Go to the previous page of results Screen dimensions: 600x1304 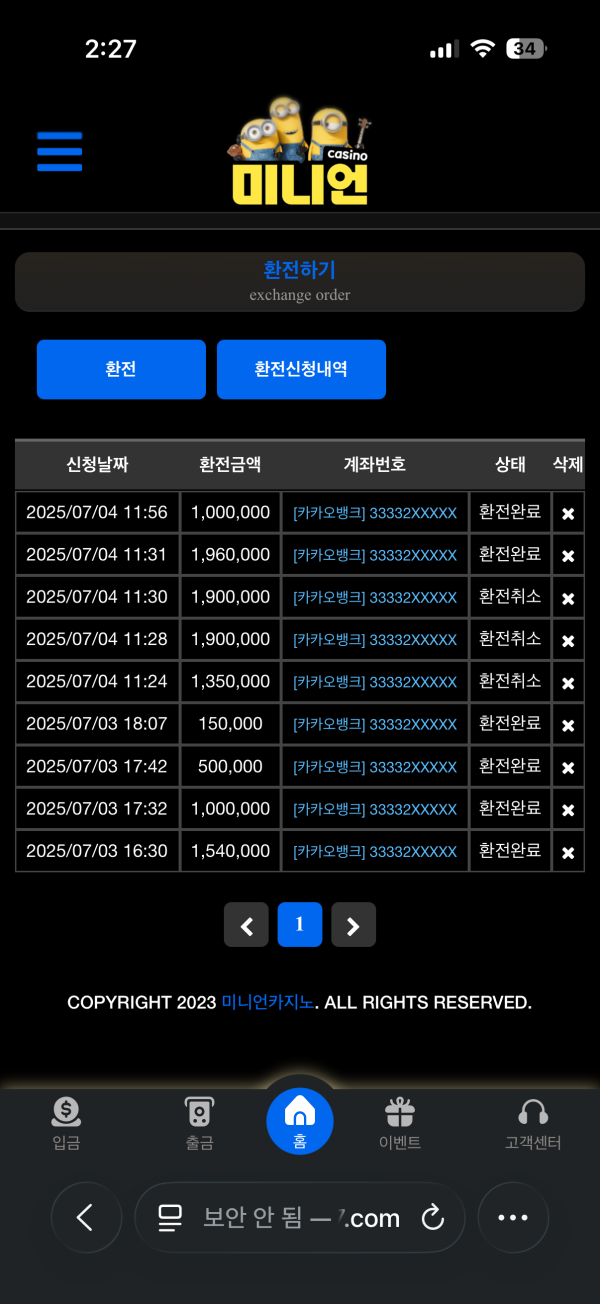pos(246,925)
